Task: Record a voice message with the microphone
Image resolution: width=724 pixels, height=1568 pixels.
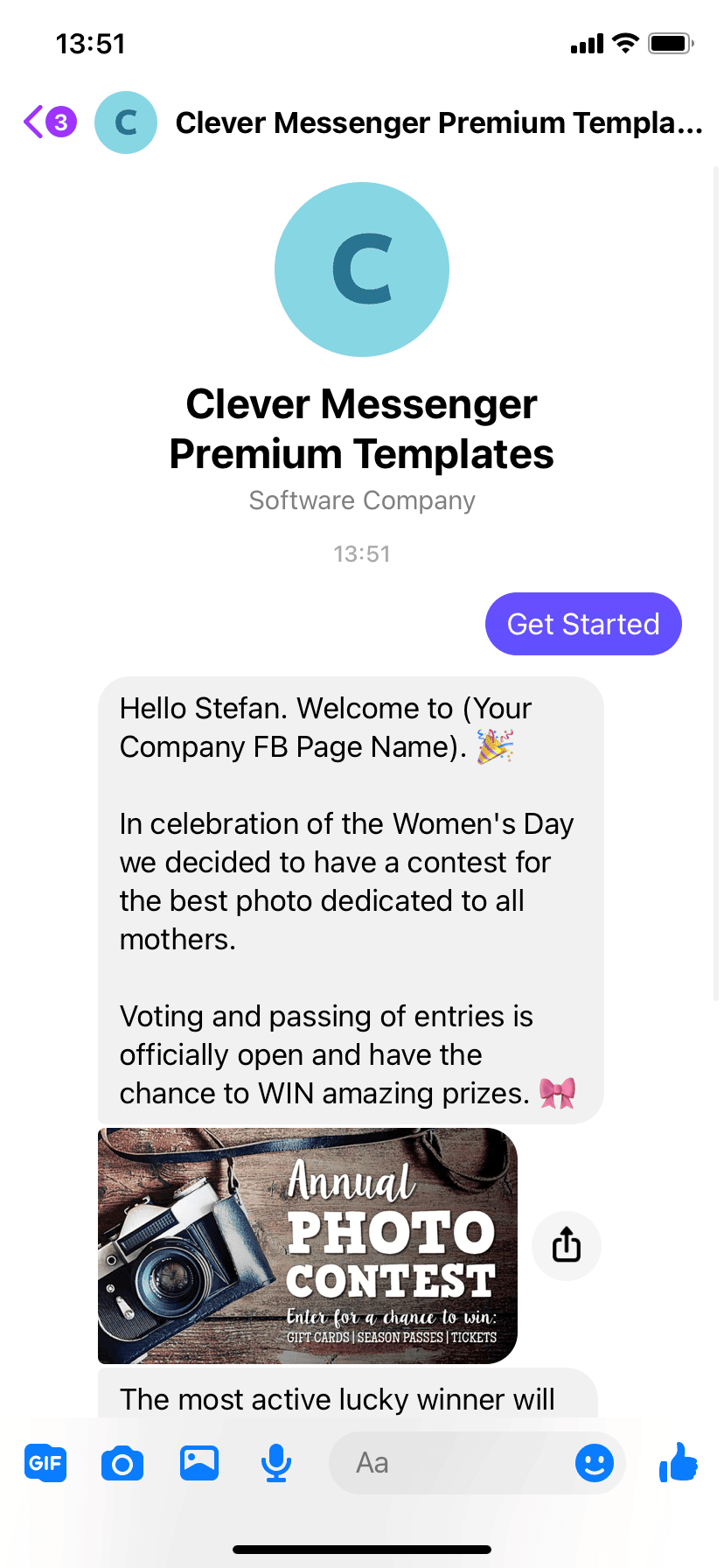Action: pos(276,1463)
